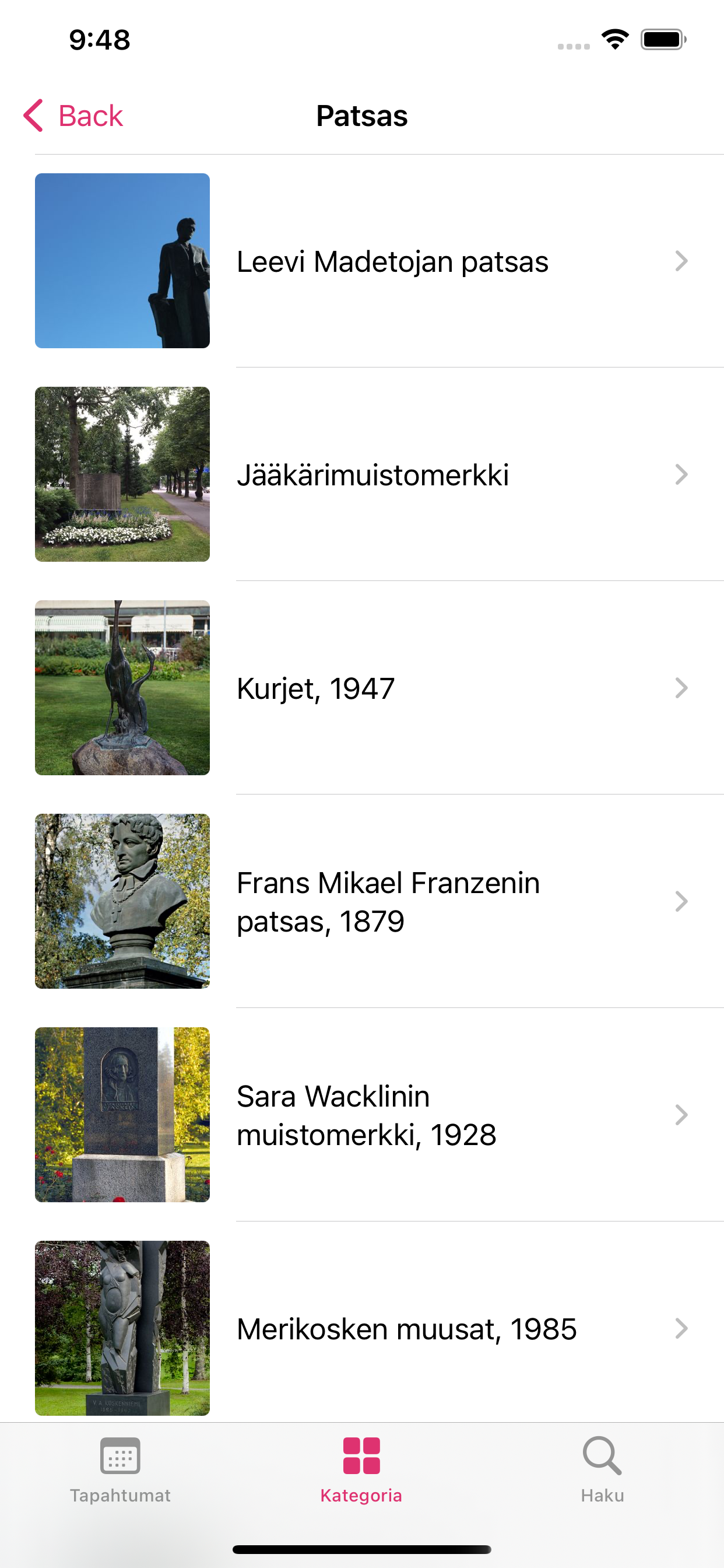724x1568 pixels.
Task: Open the Jääkärimuistomerkki entry
Action: coord(372,475)
